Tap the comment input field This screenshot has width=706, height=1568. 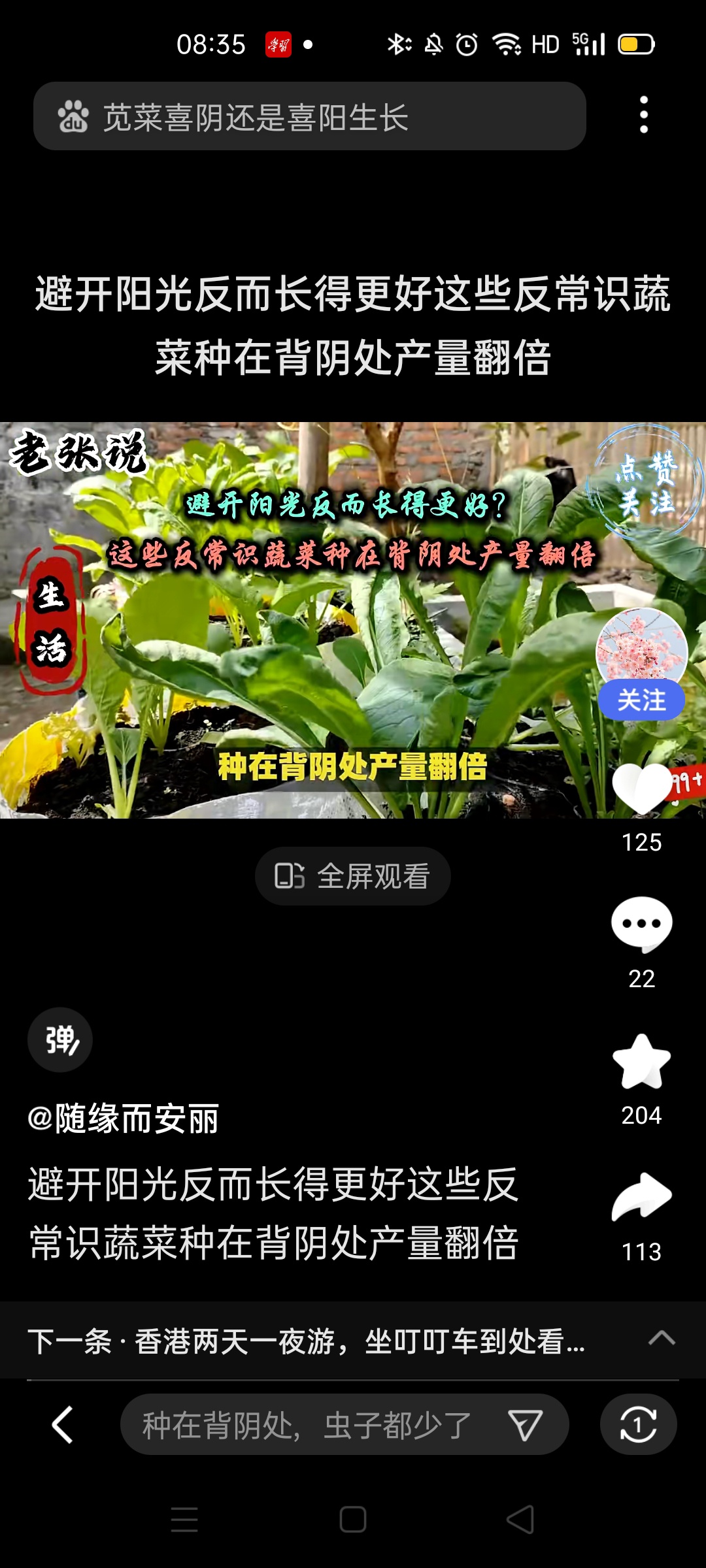pyautogui.click(x=307, y=1425)
